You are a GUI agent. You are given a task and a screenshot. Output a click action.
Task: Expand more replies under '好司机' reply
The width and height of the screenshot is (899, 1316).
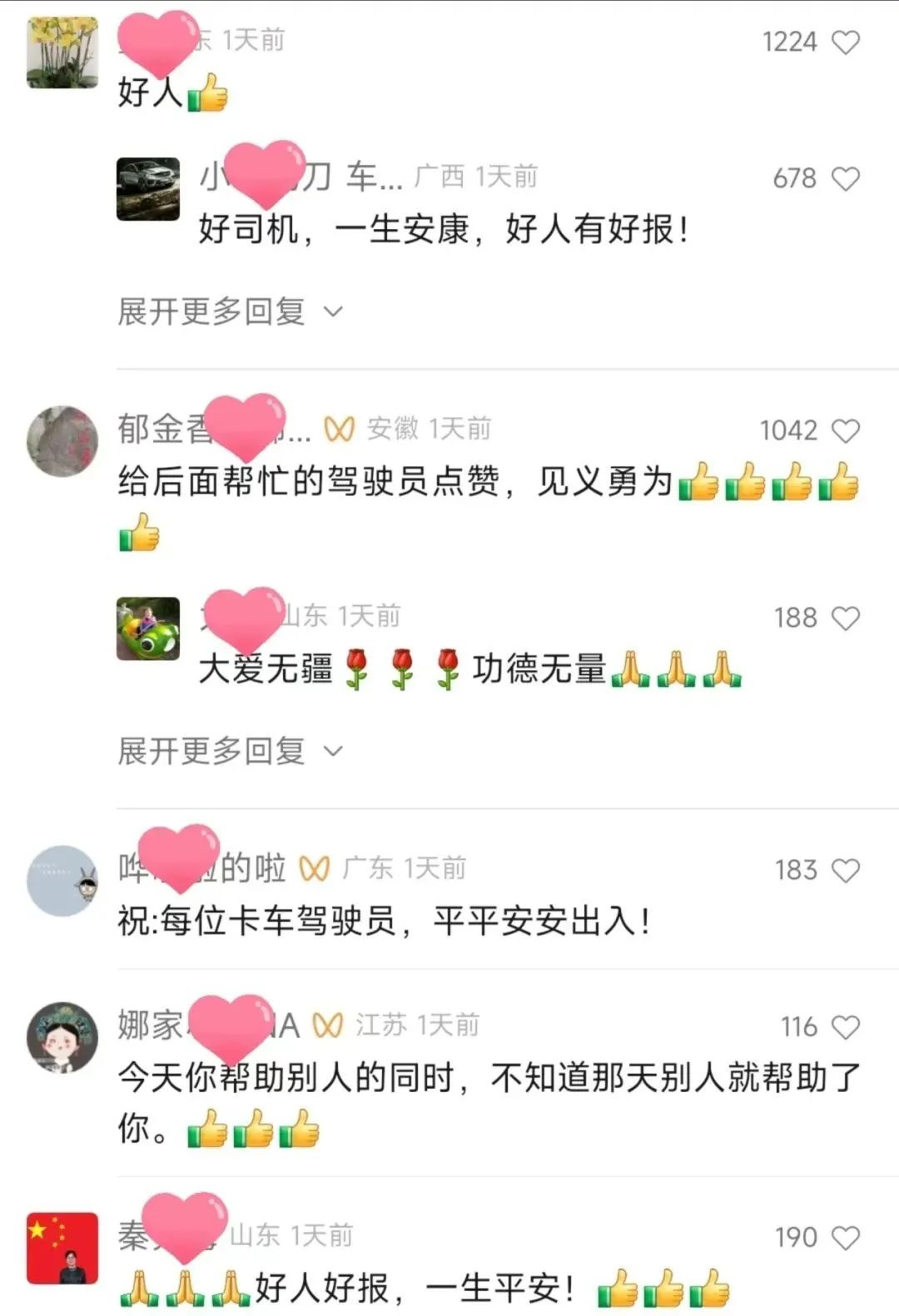230,312
